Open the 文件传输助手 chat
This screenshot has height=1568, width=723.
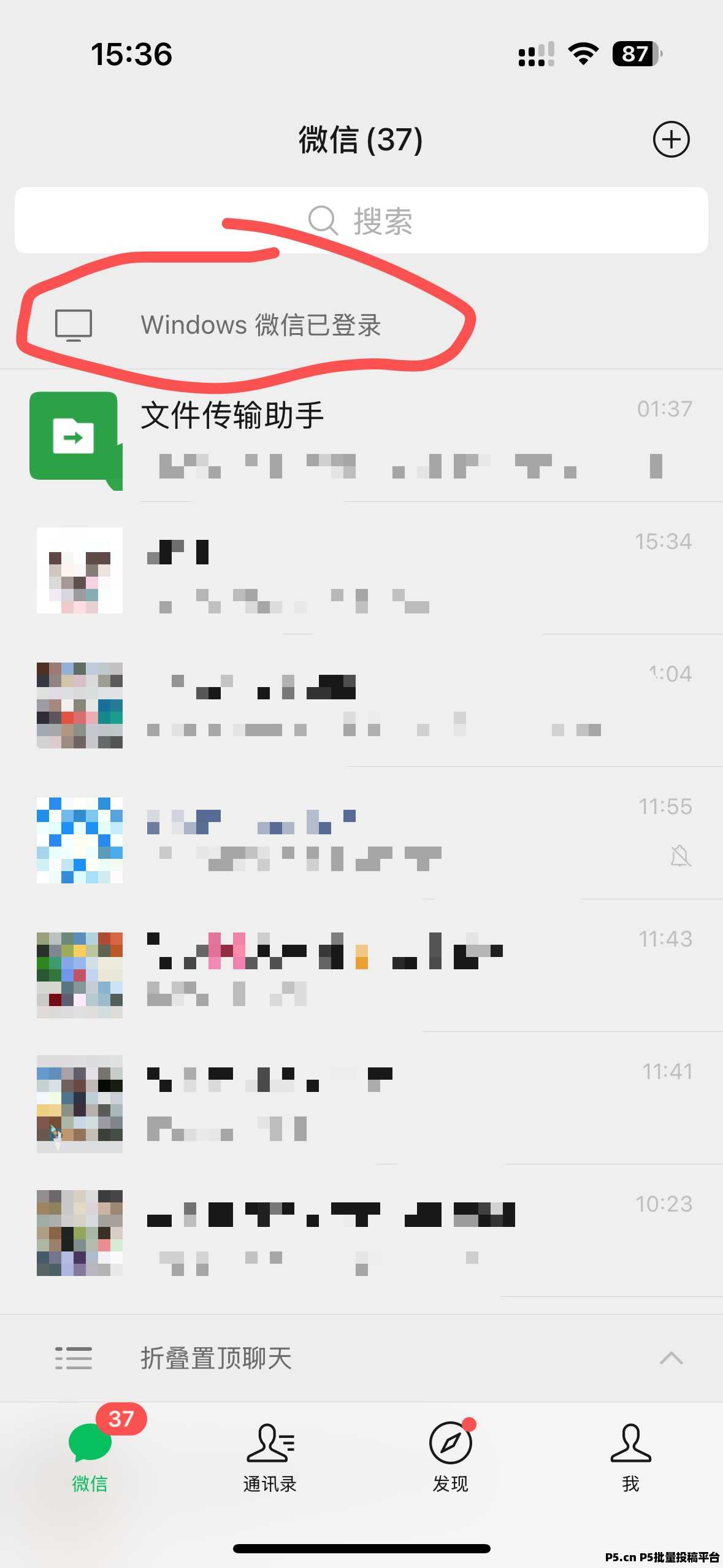pos(361,436)
